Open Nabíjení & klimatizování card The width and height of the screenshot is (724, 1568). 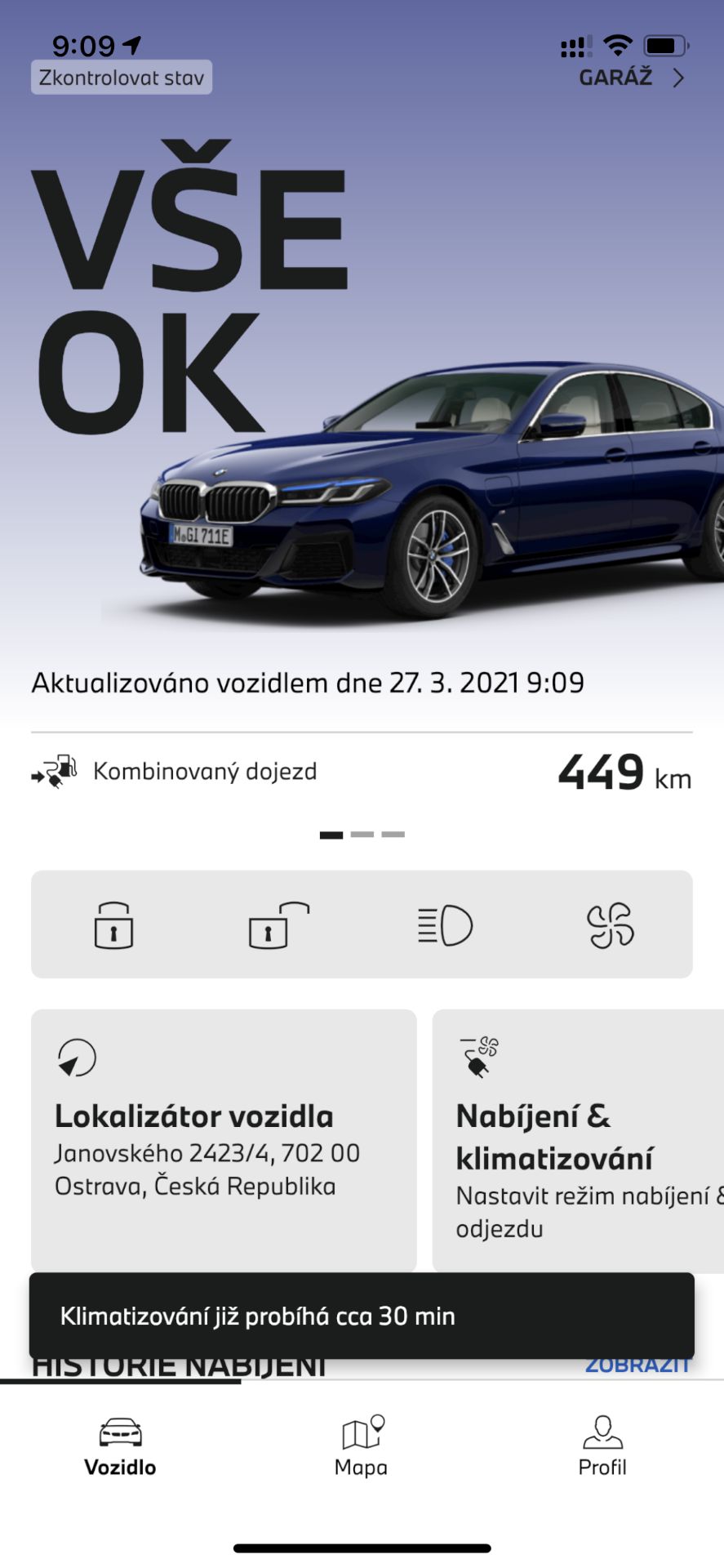point(578,1139)
